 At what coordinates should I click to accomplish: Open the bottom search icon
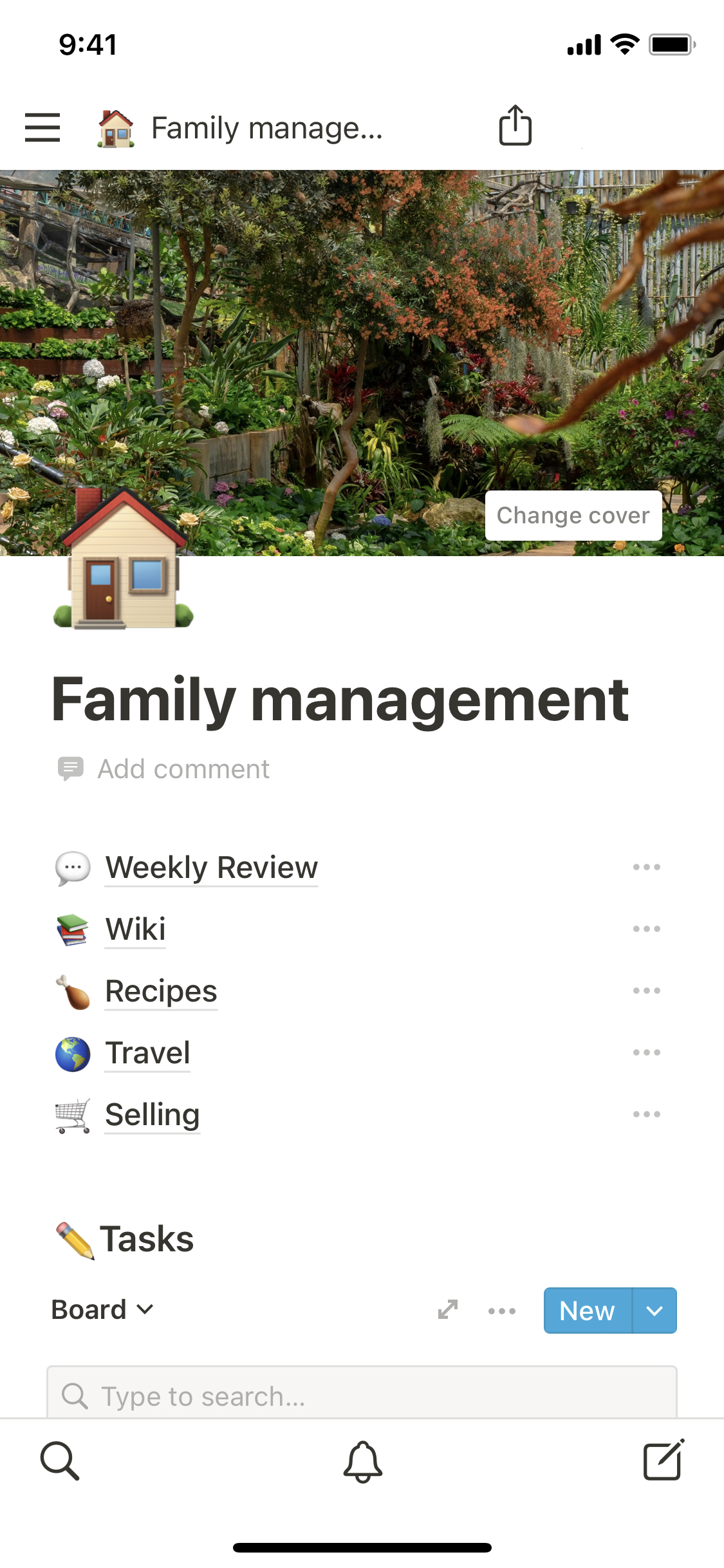coord(60,1461)
